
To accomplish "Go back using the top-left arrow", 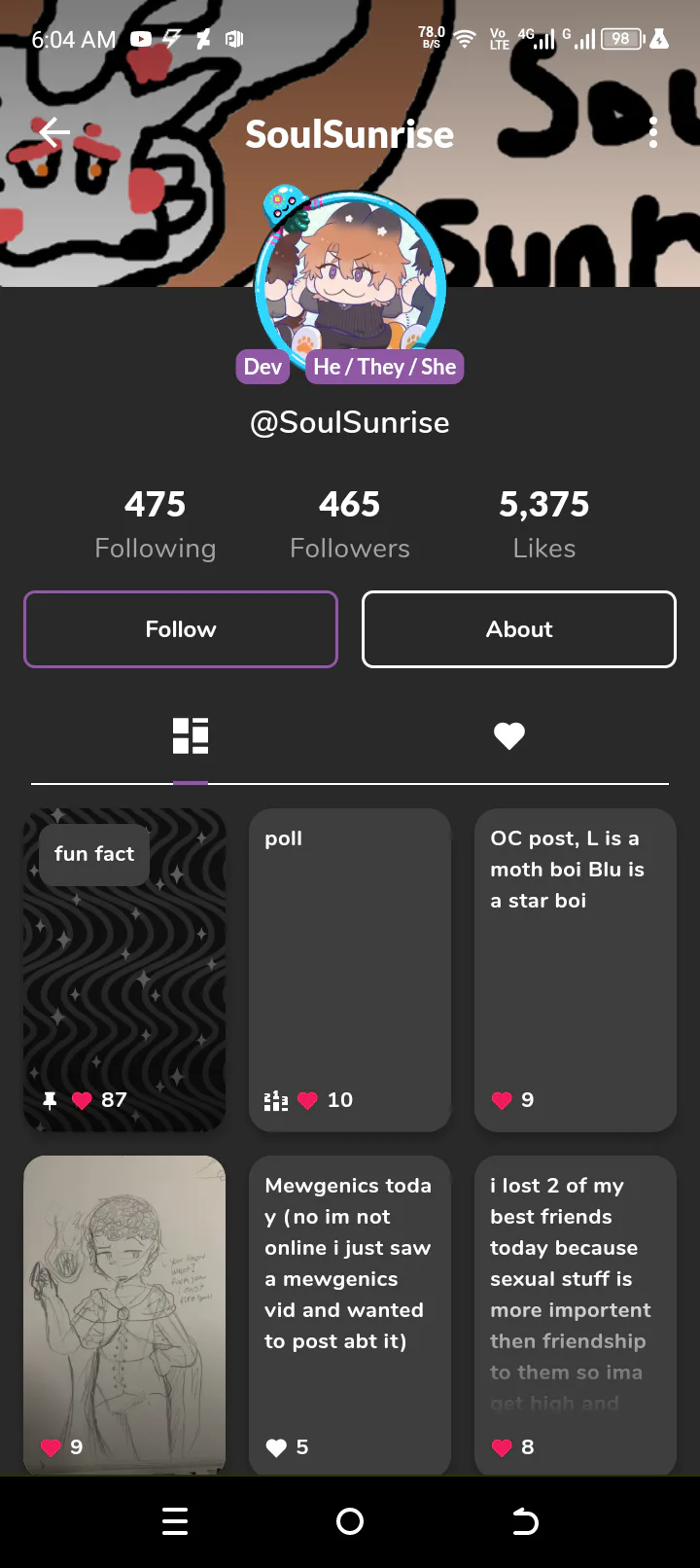I will click(54, 131).
